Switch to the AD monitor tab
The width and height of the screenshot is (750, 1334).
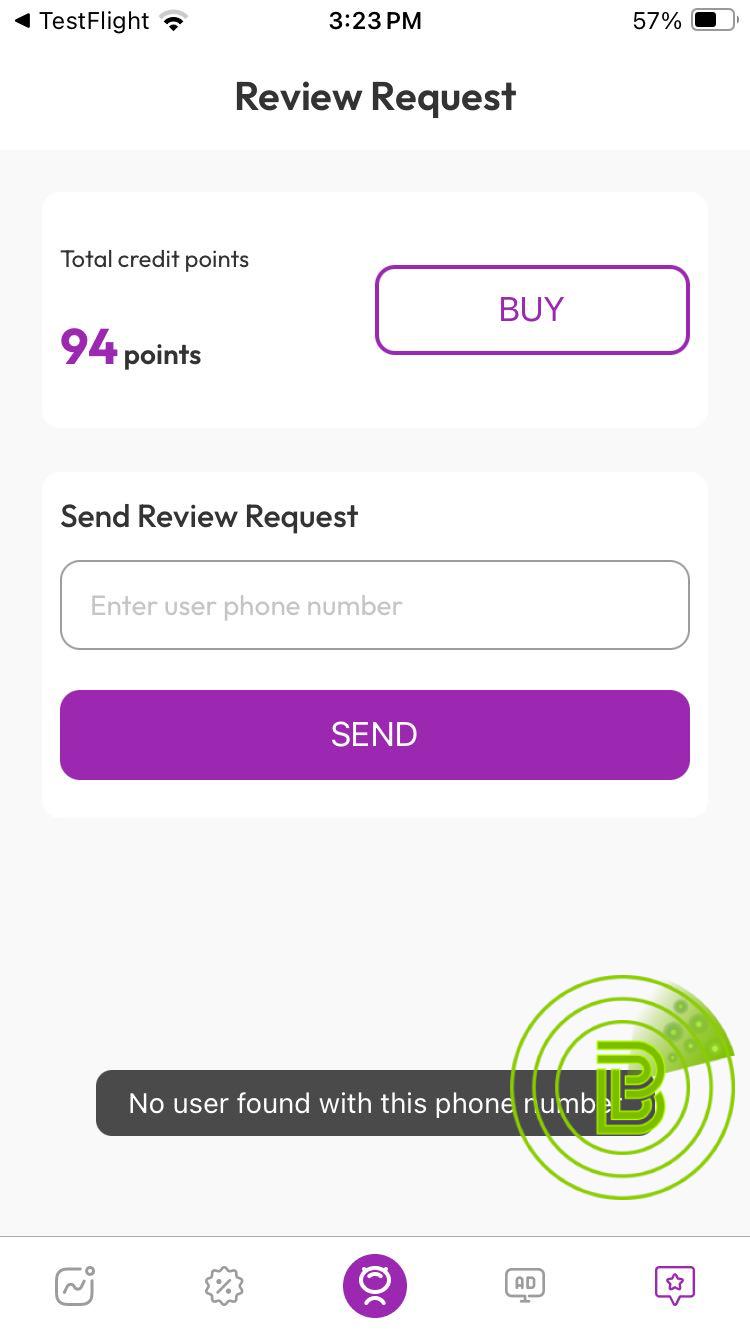point(525,1285)
